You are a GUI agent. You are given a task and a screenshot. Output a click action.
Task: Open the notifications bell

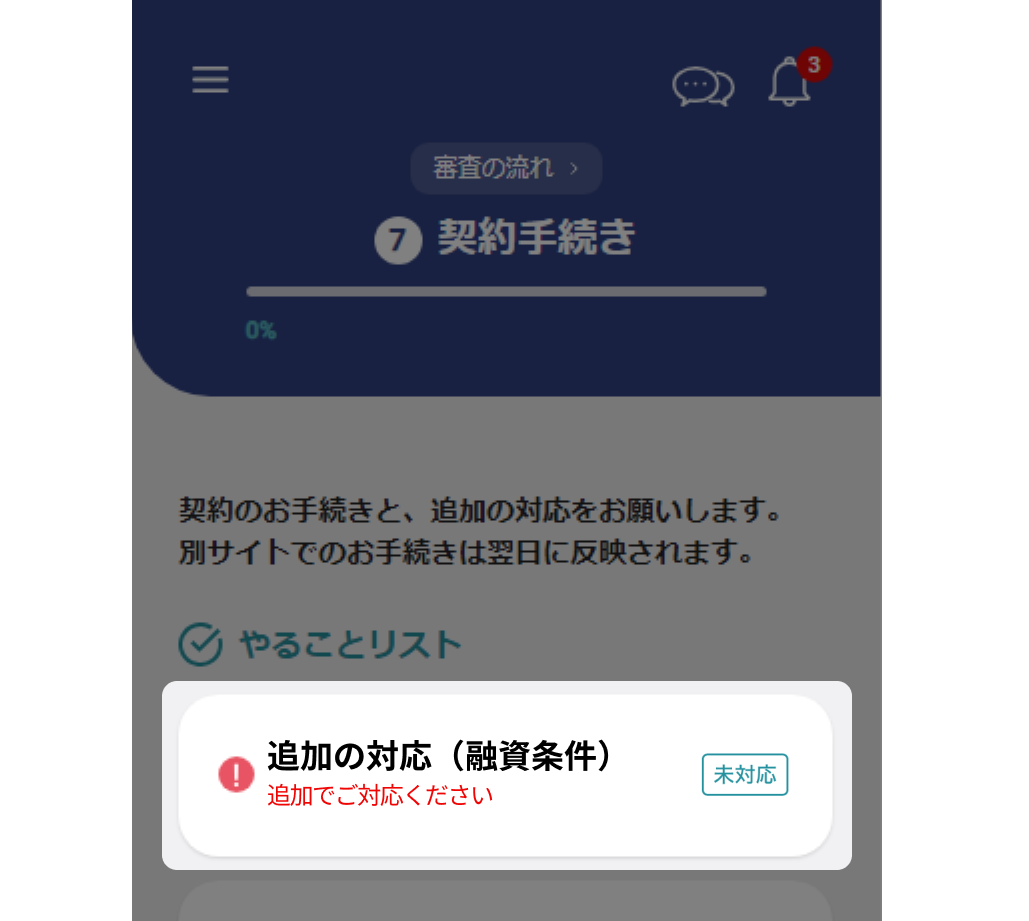pyautogui.click(x=789, y=83)
